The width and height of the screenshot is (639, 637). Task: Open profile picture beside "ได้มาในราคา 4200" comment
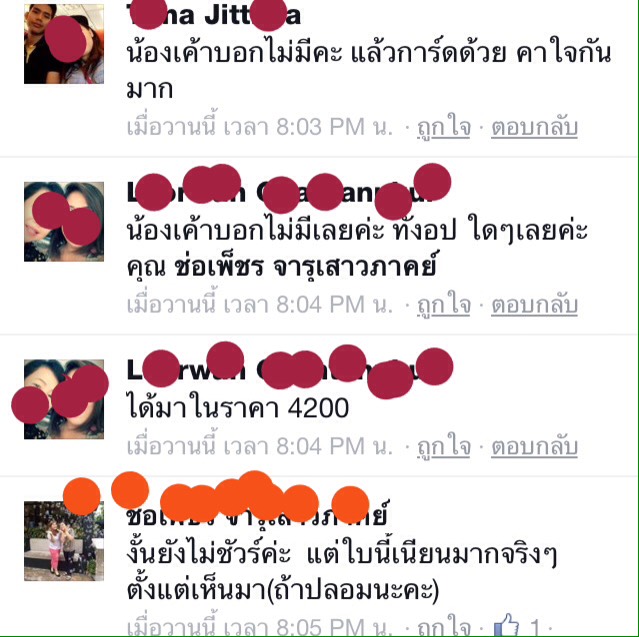click(x=64, y=399)
